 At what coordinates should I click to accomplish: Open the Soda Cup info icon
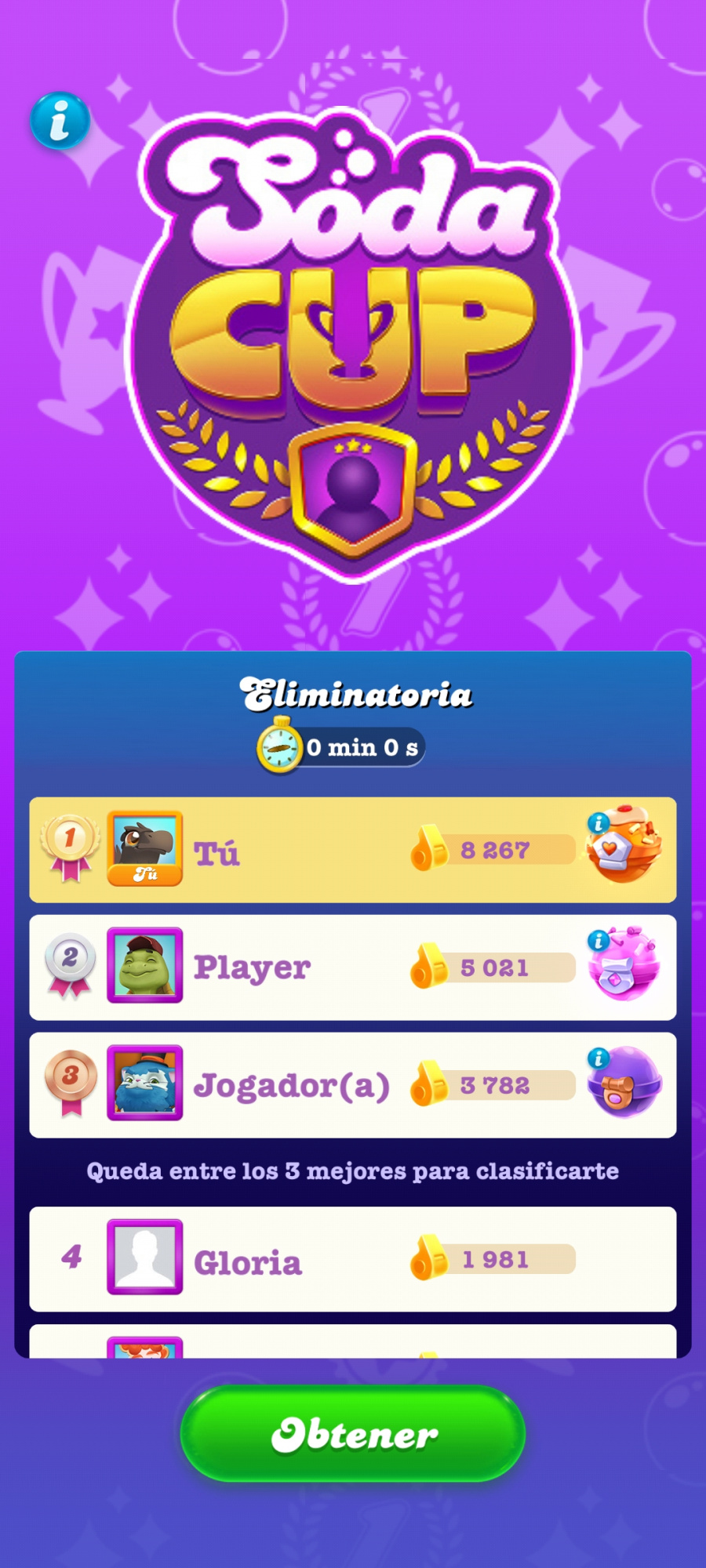point(60,122)
